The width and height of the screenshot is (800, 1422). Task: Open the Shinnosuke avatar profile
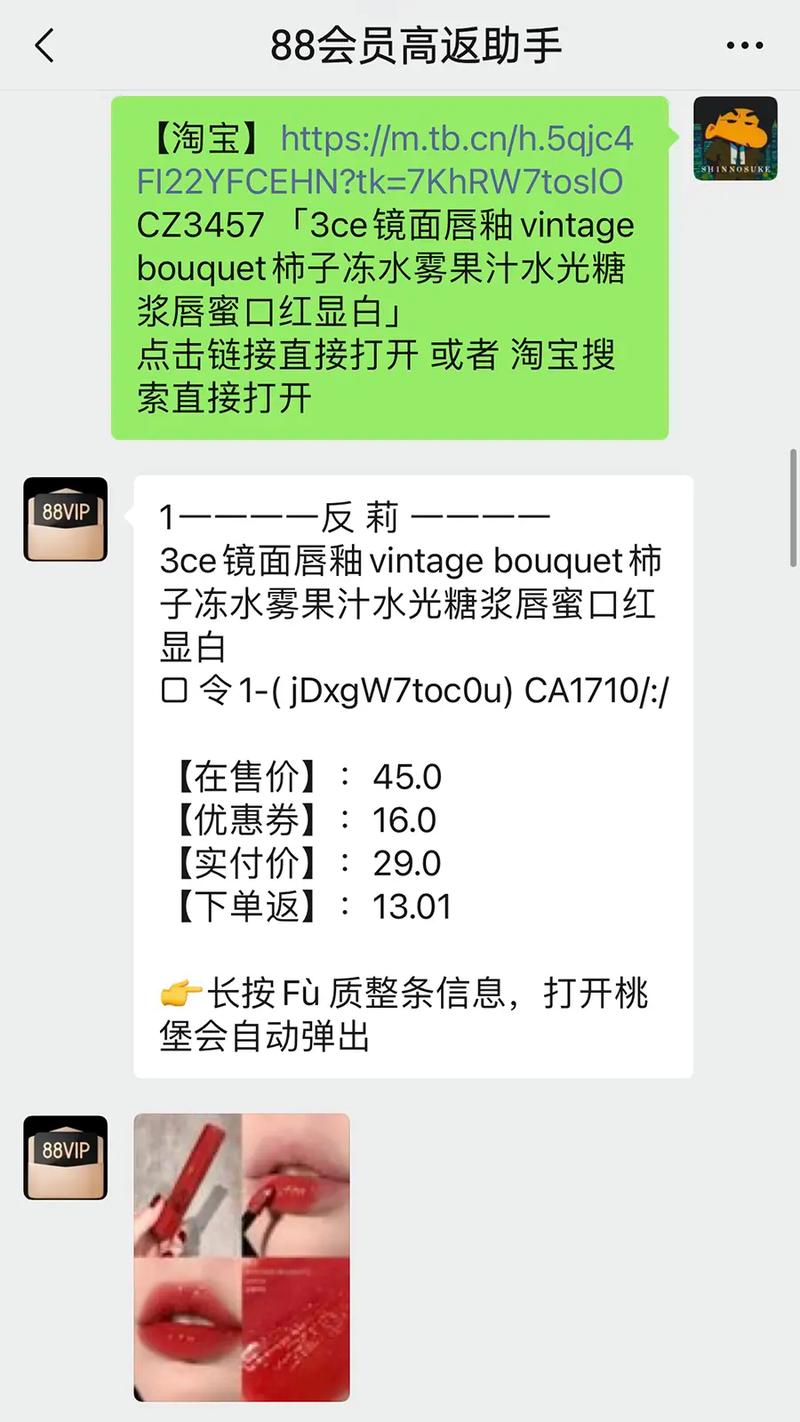(735, 138)
